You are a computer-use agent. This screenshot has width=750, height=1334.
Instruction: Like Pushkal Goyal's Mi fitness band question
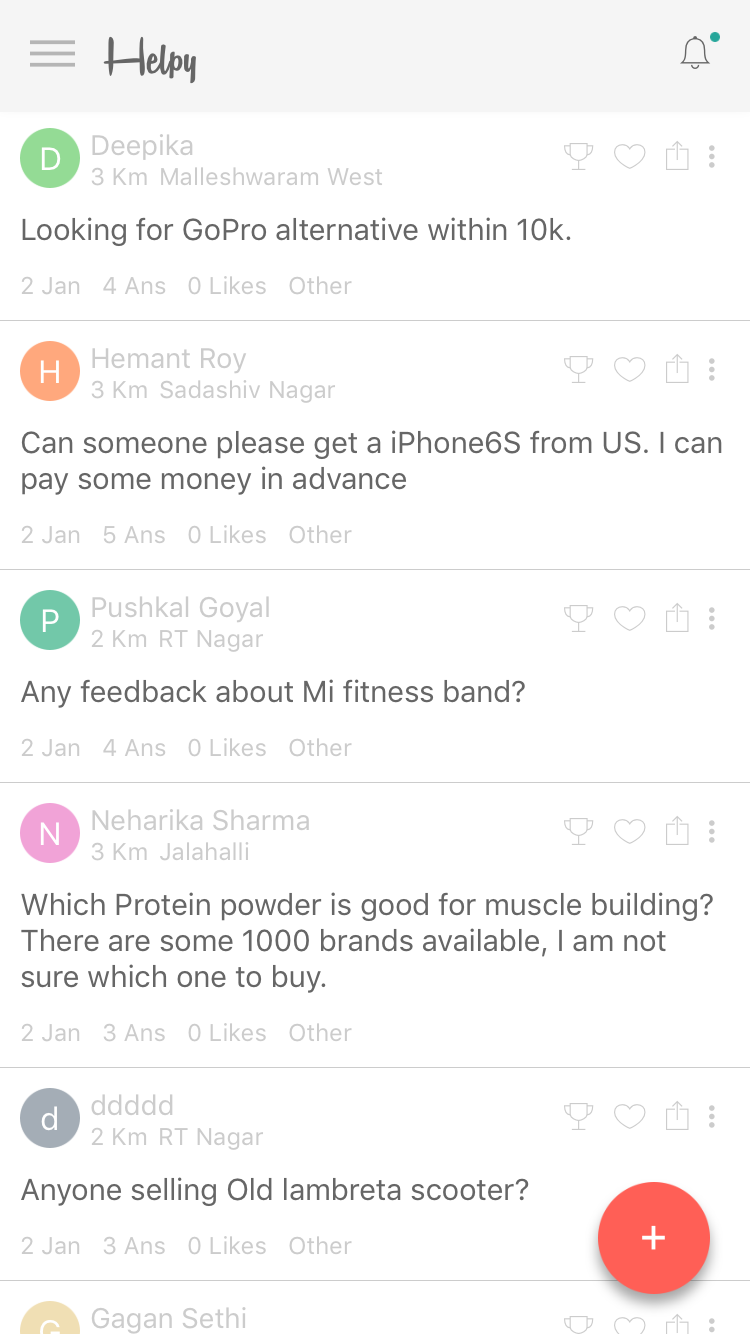629,619
